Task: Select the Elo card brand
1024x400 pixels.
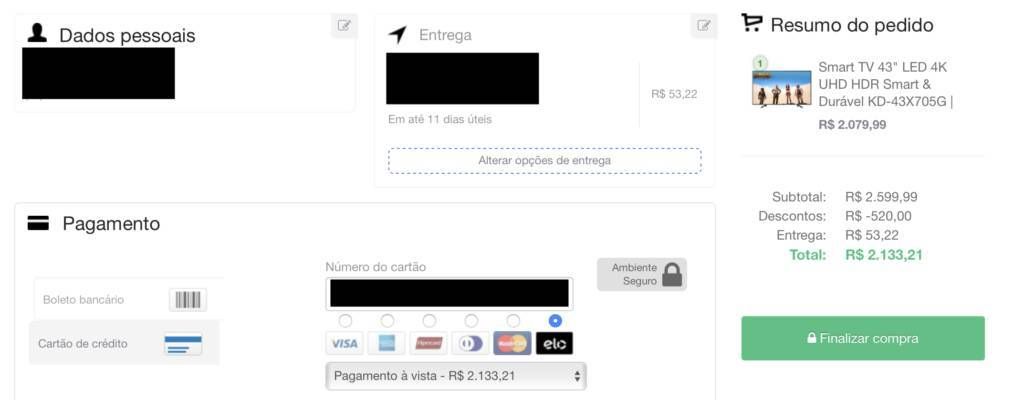Action: (x=555, y=321)
